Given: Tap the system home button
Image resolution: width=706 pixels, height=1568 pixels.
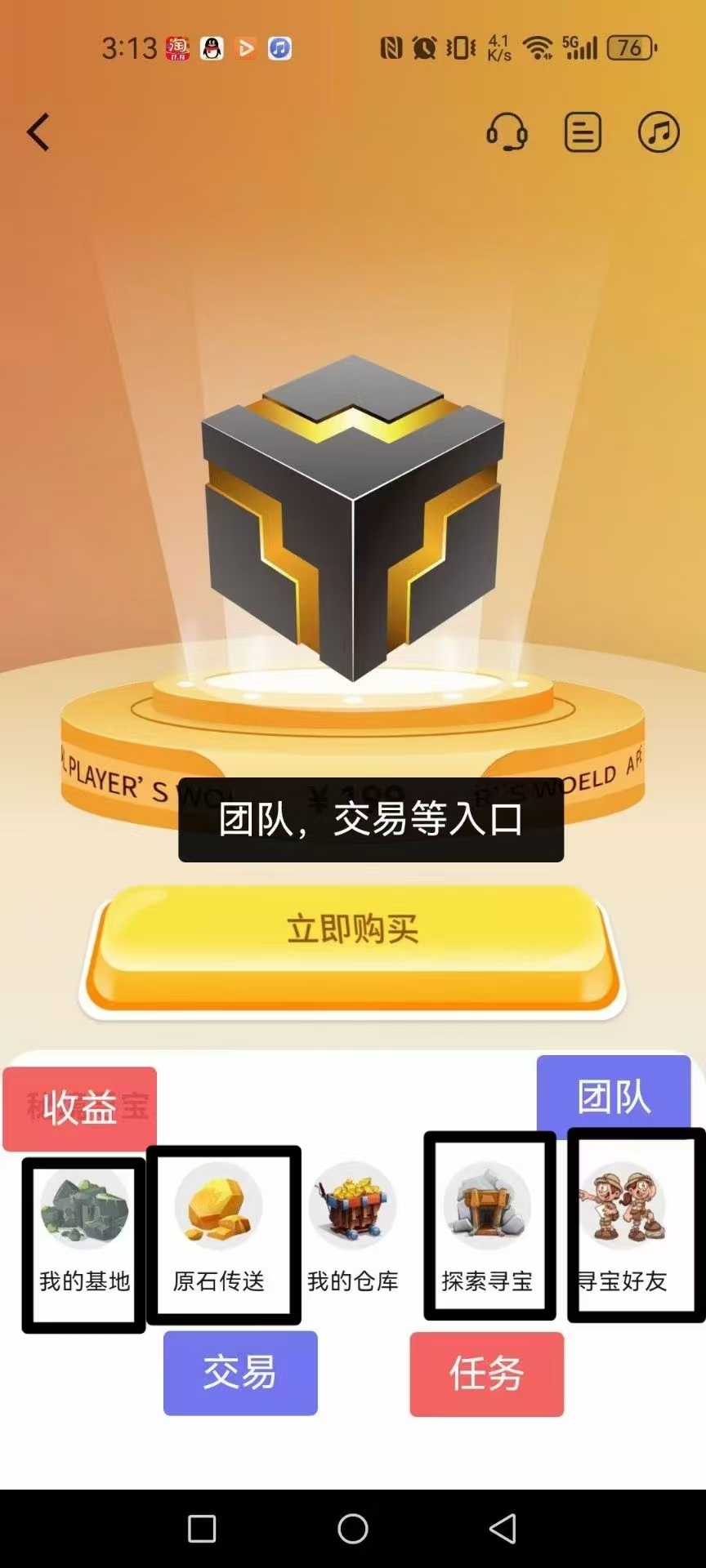Looking at the screenshot, I should click(x=353, y=1529).
